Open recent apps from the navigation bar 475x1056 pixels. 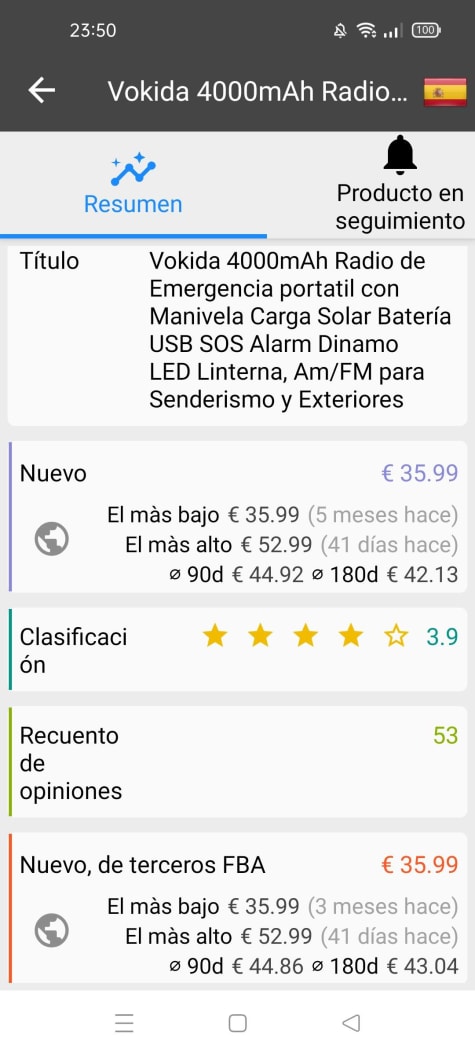(x=124, y=1023)
